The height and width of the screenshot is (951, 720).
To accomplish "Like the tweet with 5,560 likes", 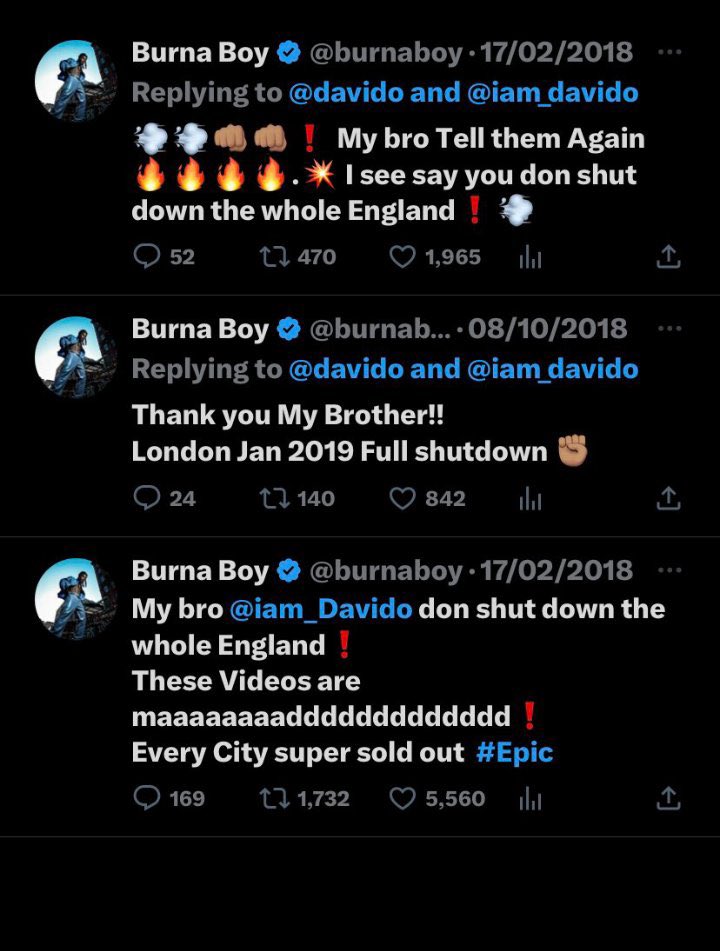I will coord(402,798).
